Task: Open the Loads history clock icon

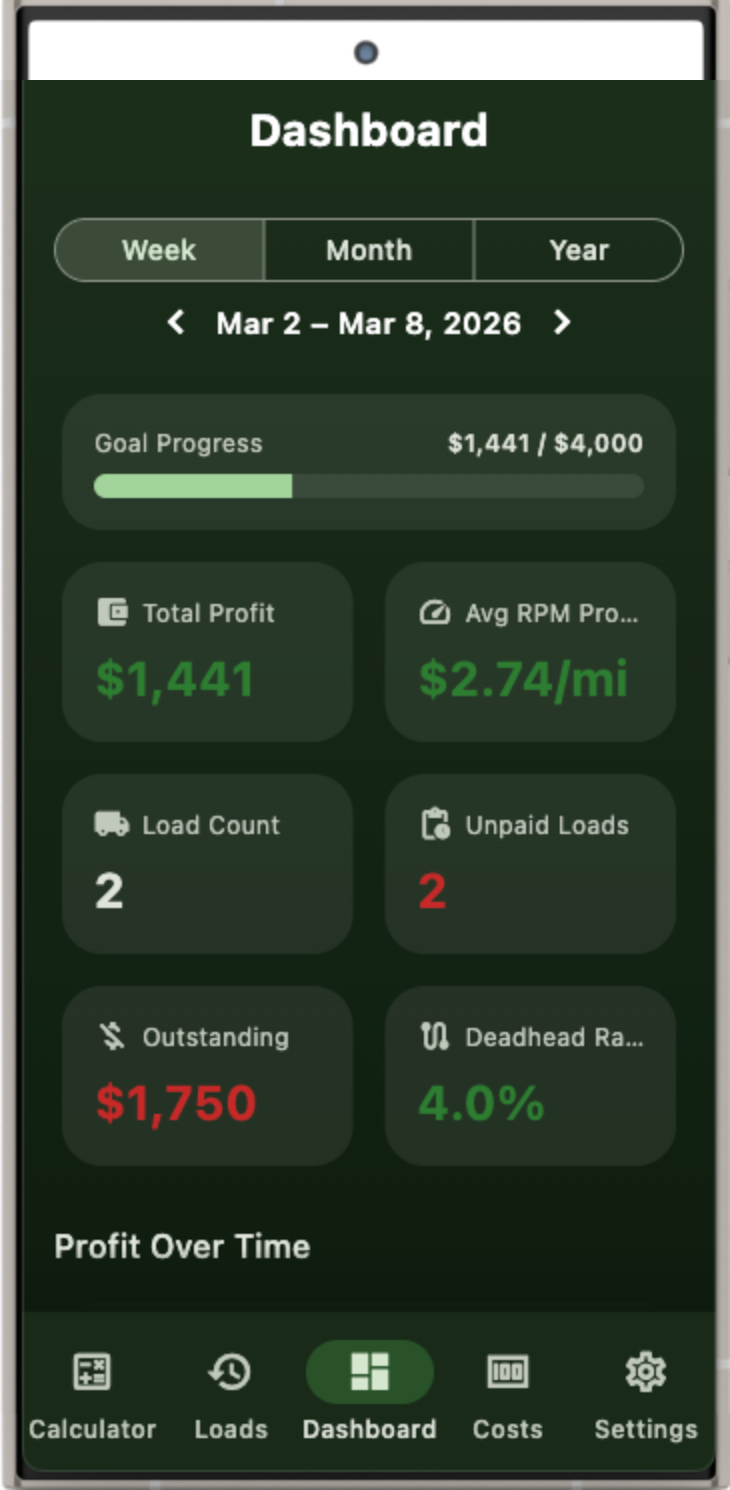Action: pos(230,1372)
